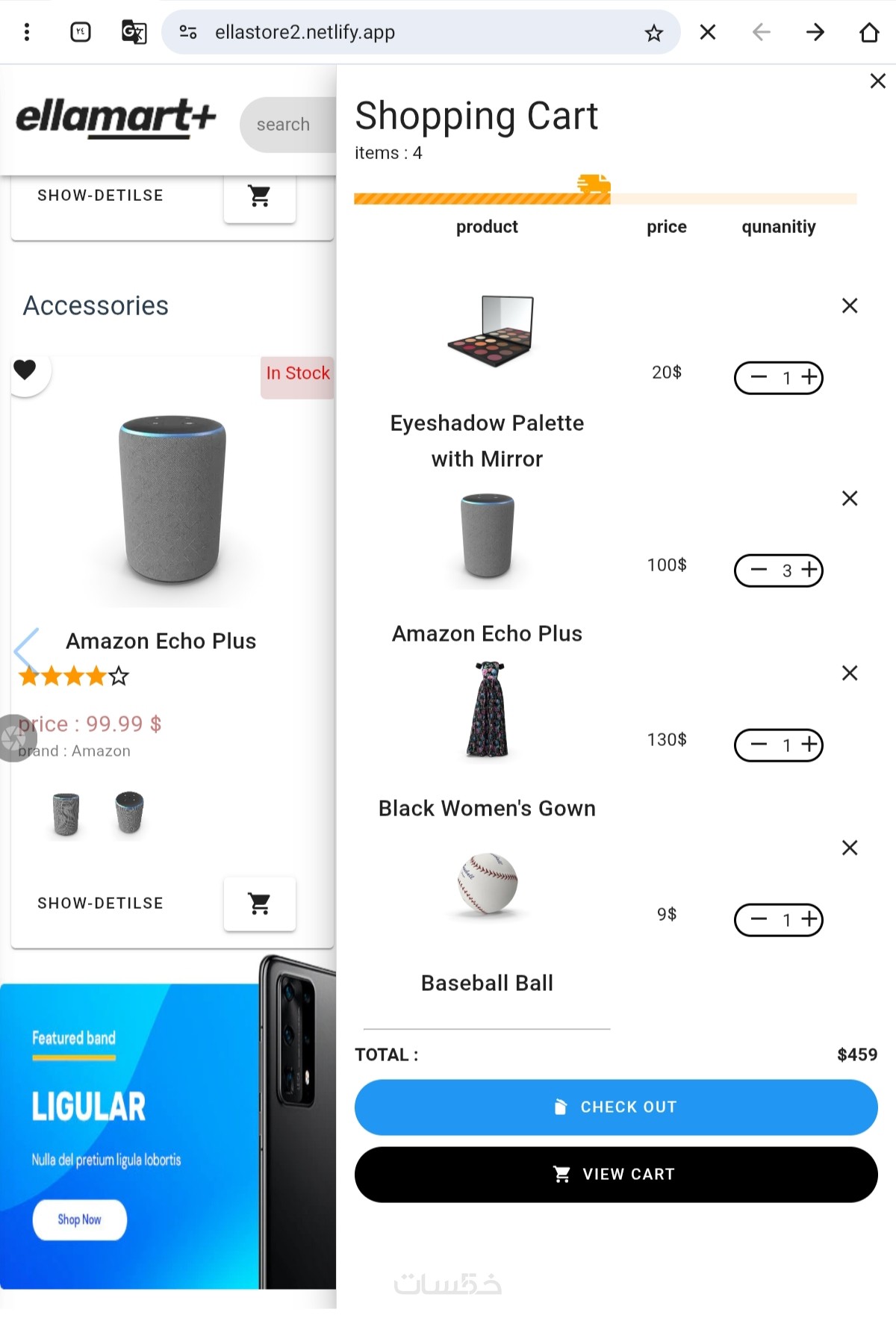
Task: Like the Amazon Echo Plus product
Action: [25, 370]
